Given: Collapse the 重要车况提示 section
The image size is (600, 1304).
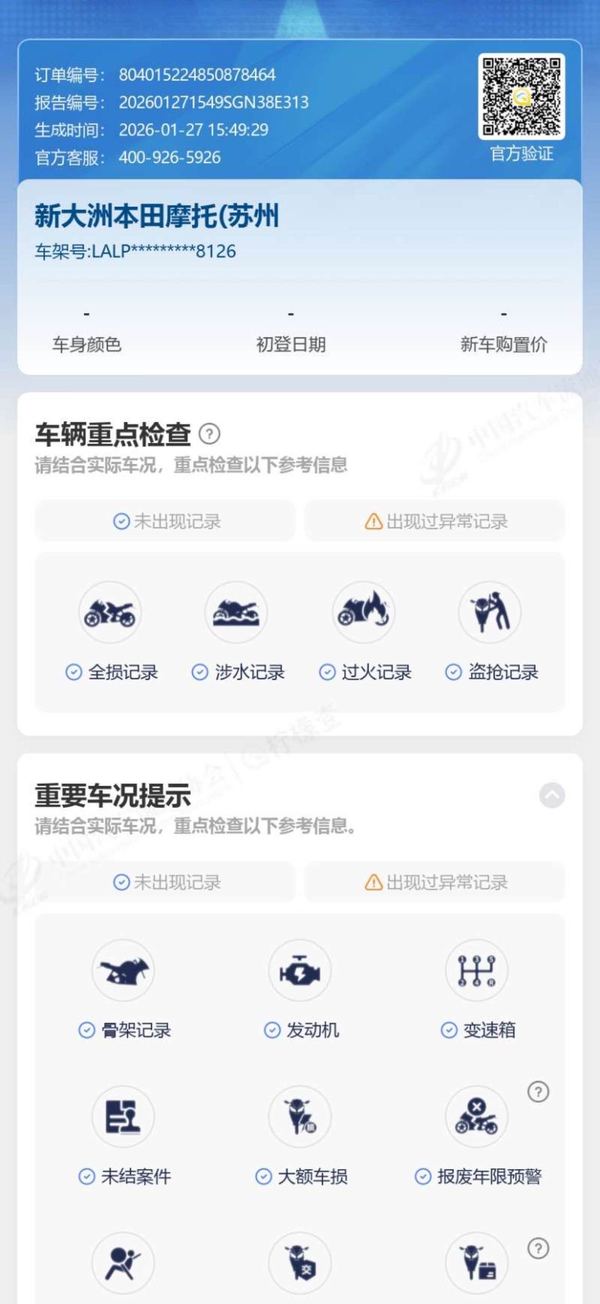Looking at the screenshot, I should [x=552, y=795].
